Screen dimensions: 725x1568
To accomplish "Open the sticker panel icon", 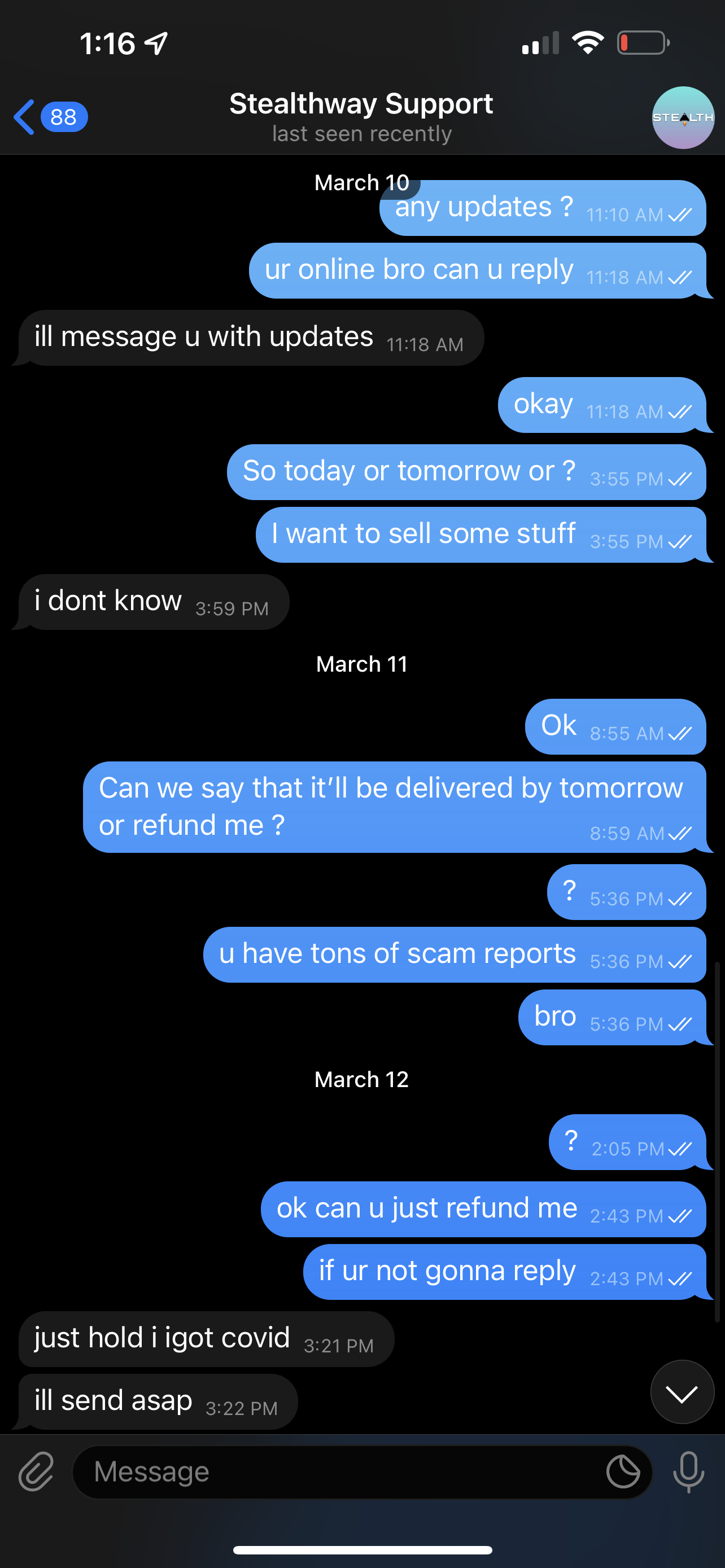I will pos(623,1472).
